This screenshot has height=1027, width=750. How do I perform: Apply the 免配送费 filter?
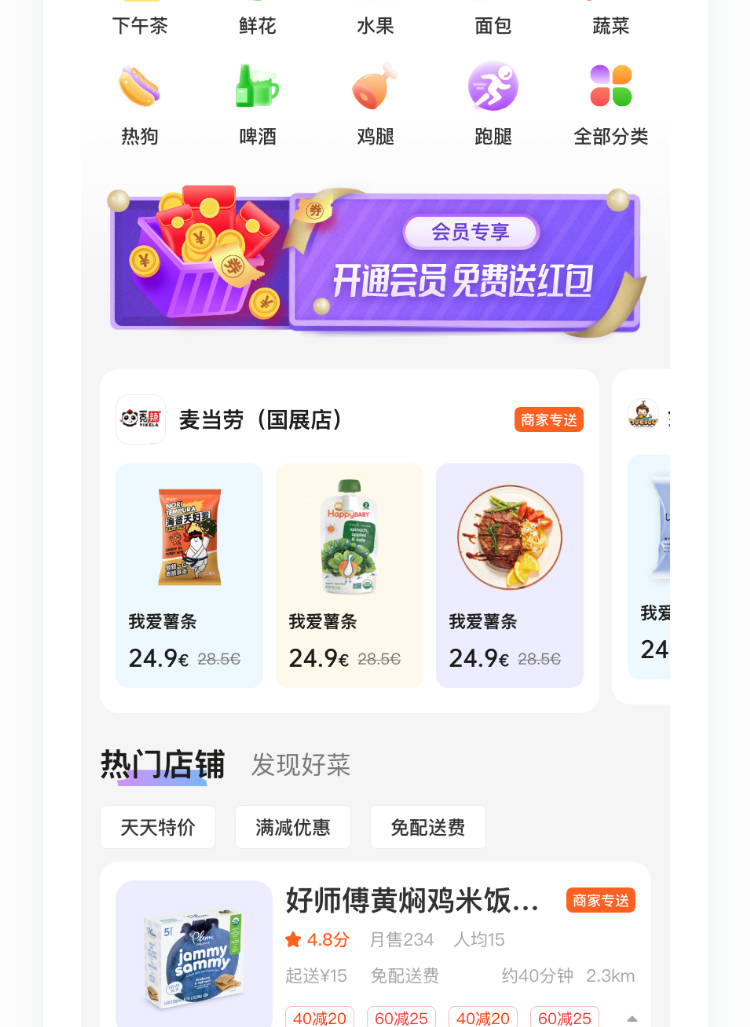[428, 827]
